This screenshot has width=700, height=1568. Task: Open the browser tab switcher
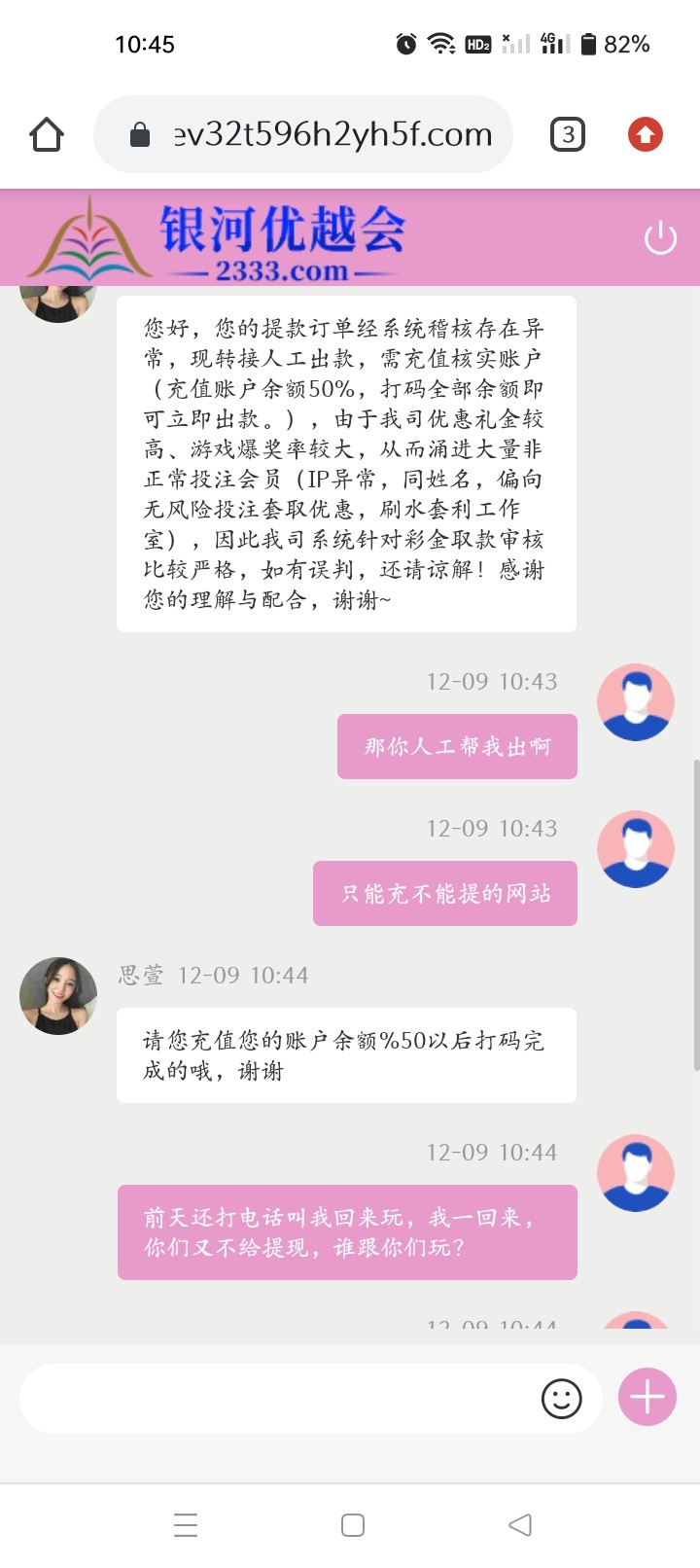tap(568, 134)
